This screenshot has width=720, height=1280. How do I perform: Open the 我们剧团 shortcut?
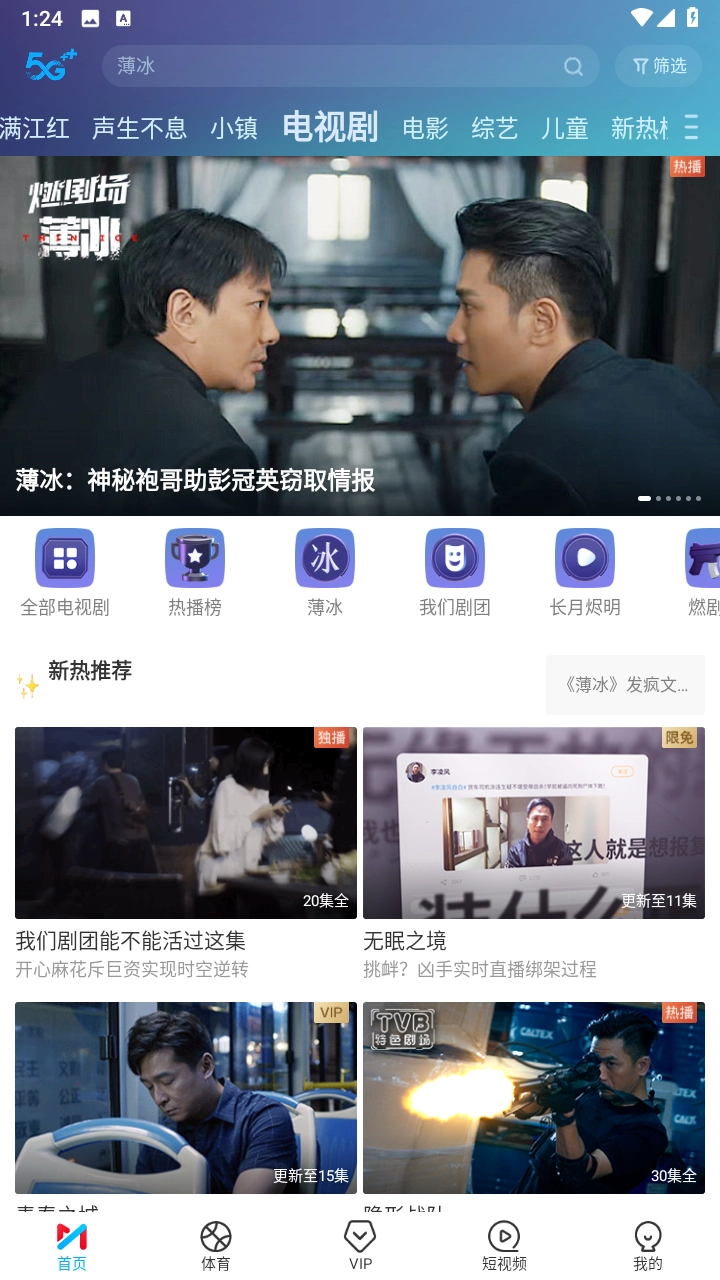[x=455, y=571]
